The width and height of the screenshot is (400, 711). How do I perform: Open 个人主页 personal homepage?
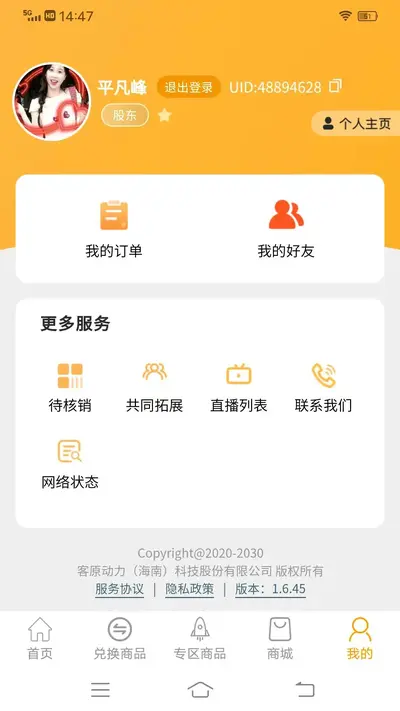click(x=356, y=123)
